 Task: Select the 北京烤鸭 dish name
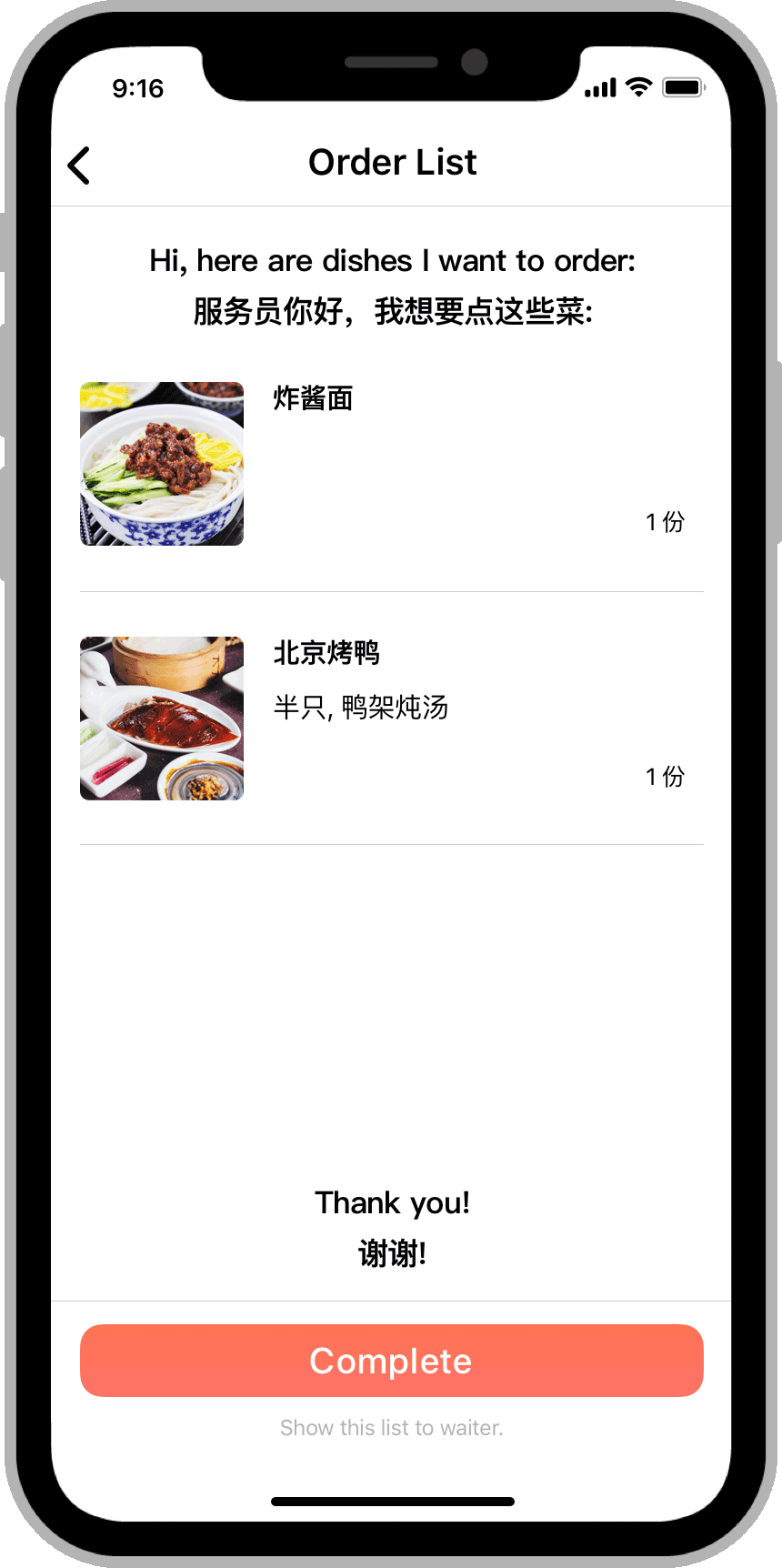pyautogui.click(x=328, y=653)
